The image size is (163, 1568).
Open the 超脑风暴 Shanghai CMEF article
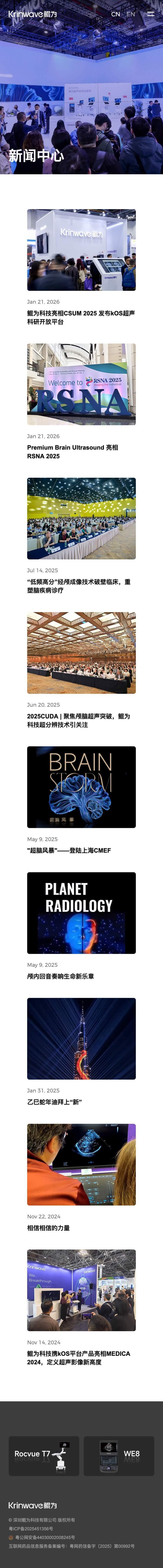69,850
